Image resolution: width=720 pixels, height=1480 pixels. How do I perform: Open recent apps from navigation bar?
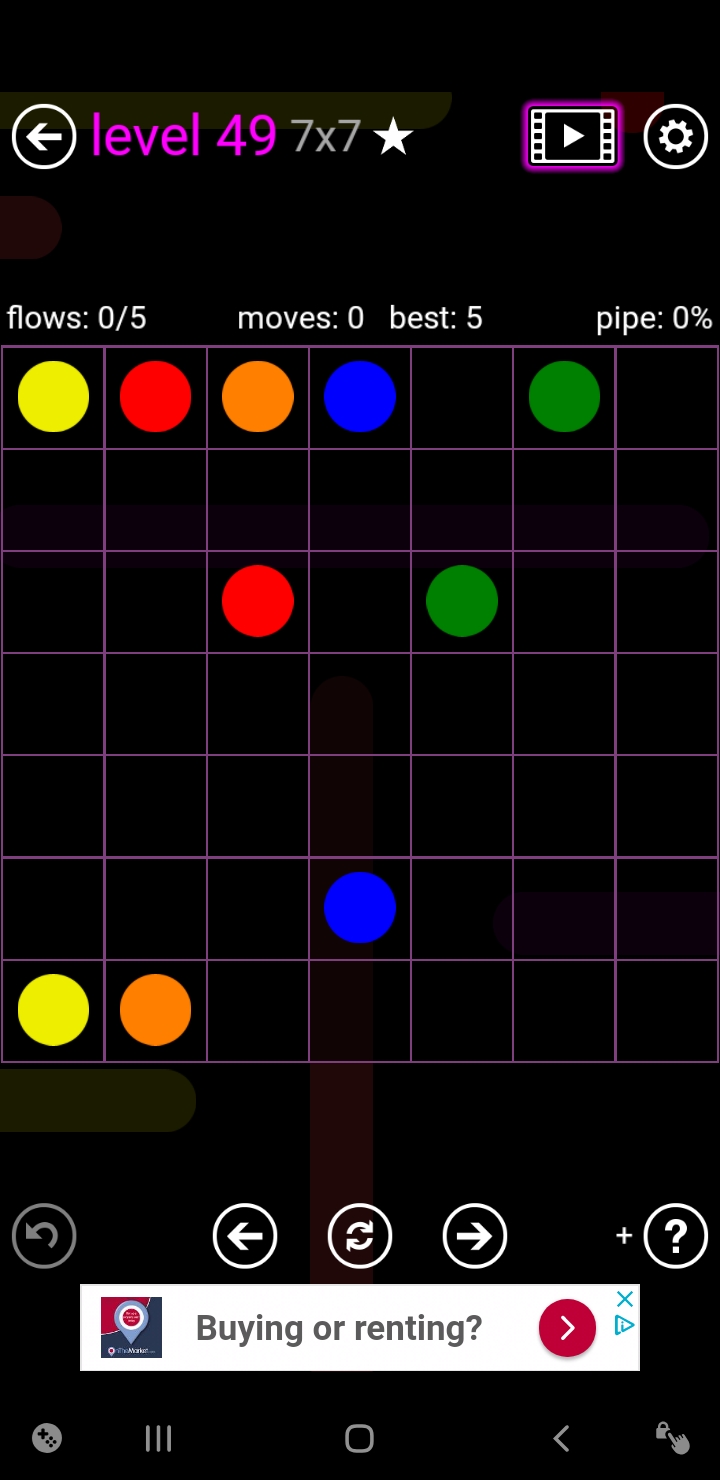[159, 1438]
